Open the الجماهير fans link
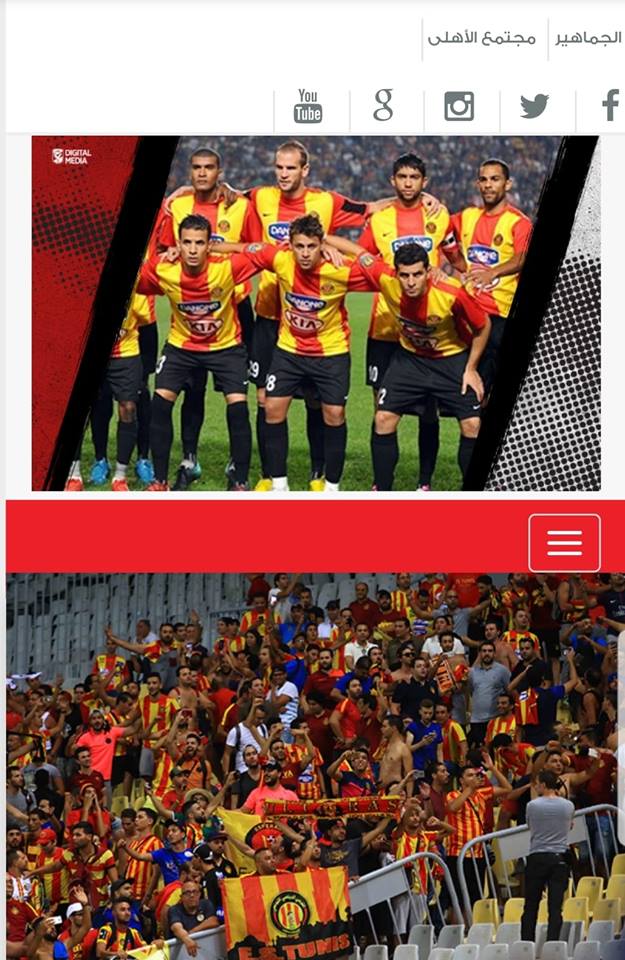The width and height of the screenshot is (625, 960). (x=589, y=39)
